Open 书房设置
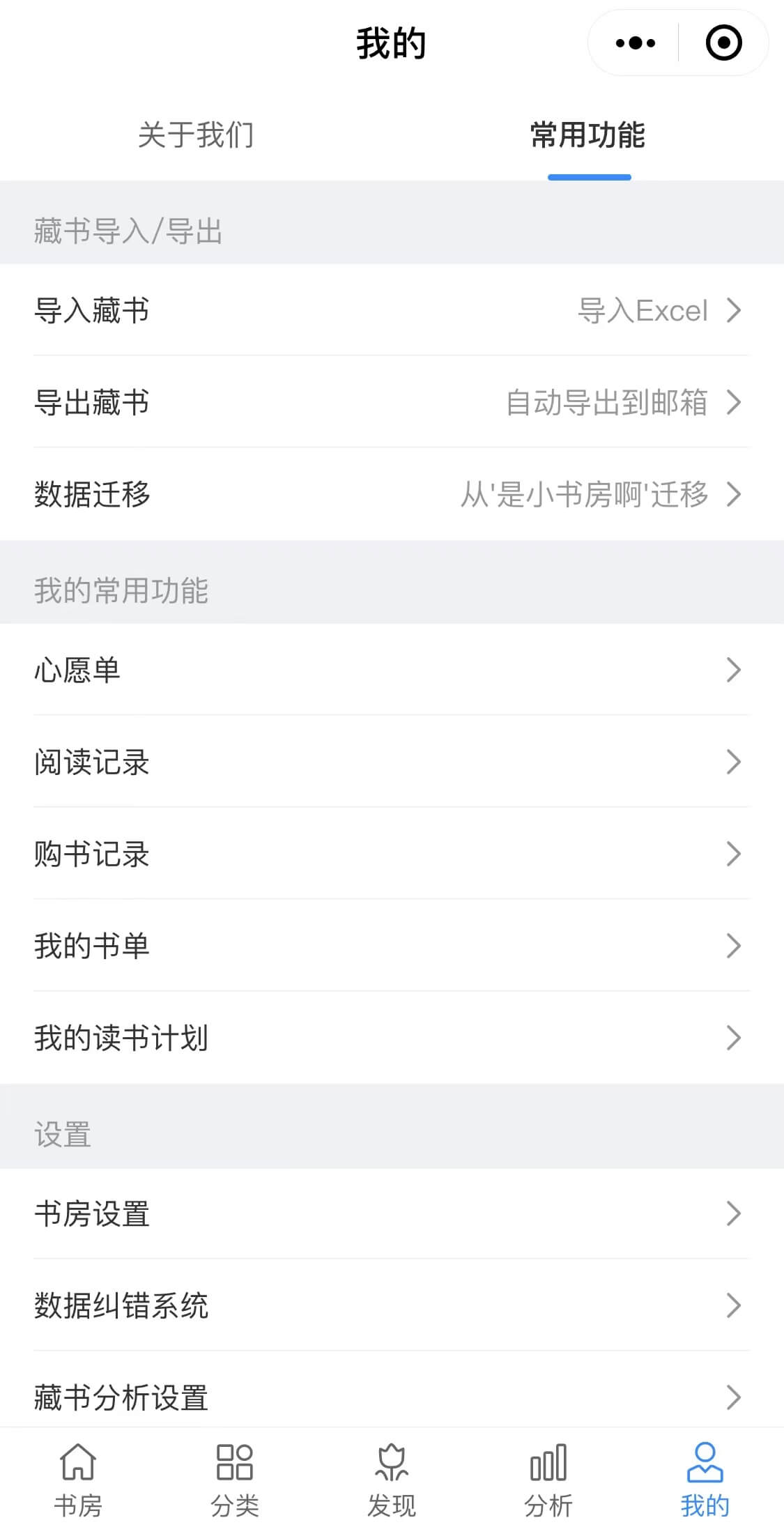The height and width of the screenshot is (1534, 784). click(x=392, y=1213)
